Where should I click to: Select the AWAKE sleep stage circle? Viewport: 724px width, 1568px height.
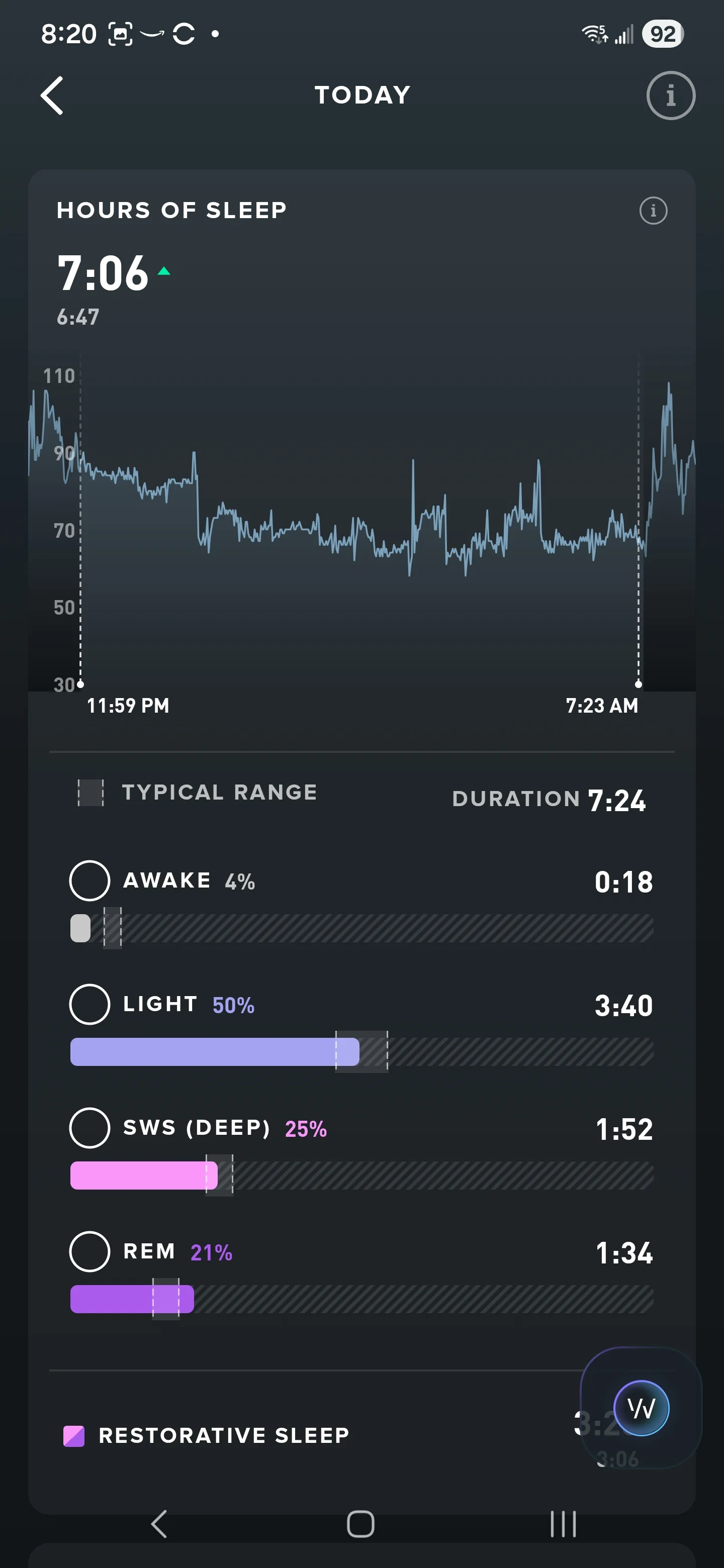[89, 880]
